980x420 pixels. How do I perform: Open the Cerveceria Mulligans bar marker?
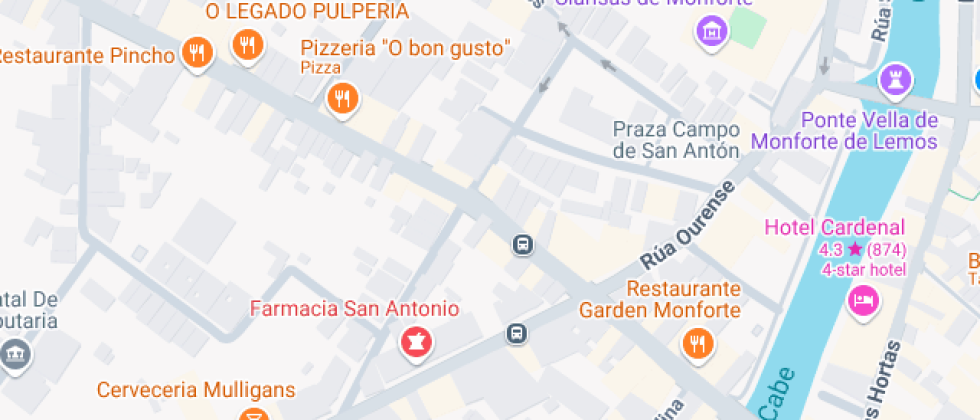254,414
